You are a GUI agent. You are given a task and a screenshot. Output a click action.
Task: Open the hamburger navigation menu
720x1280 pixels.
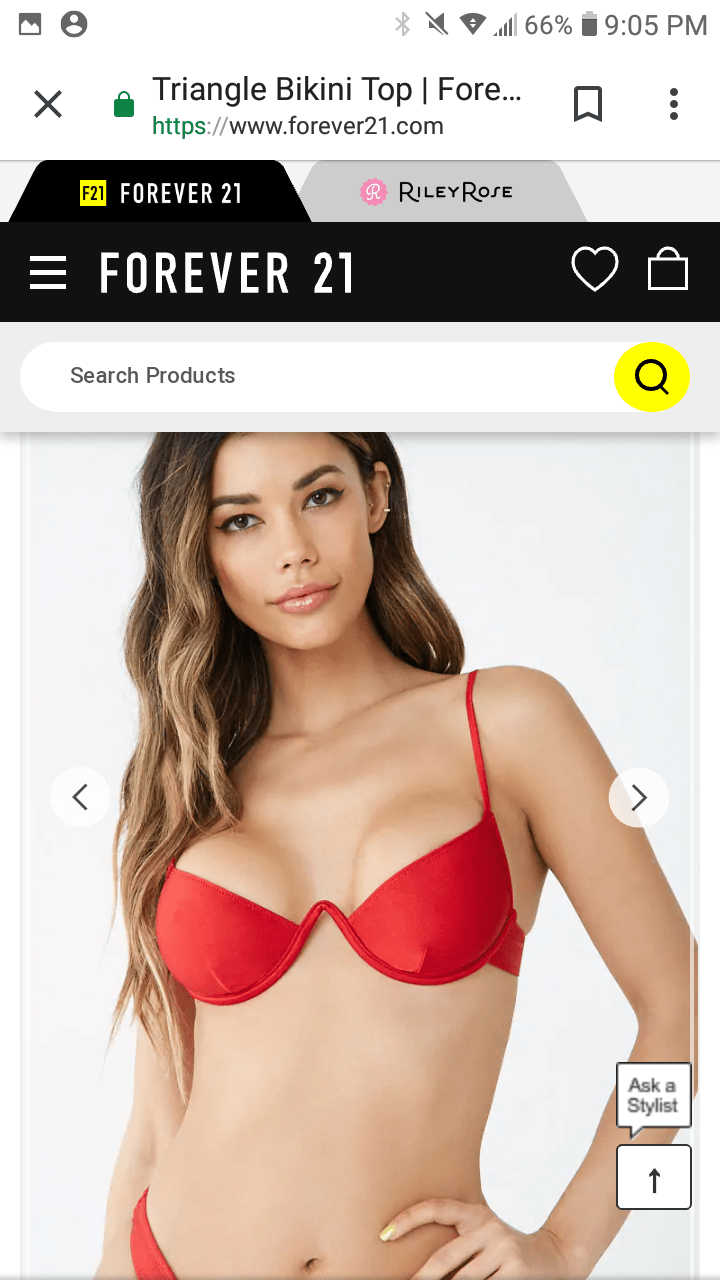48,272
